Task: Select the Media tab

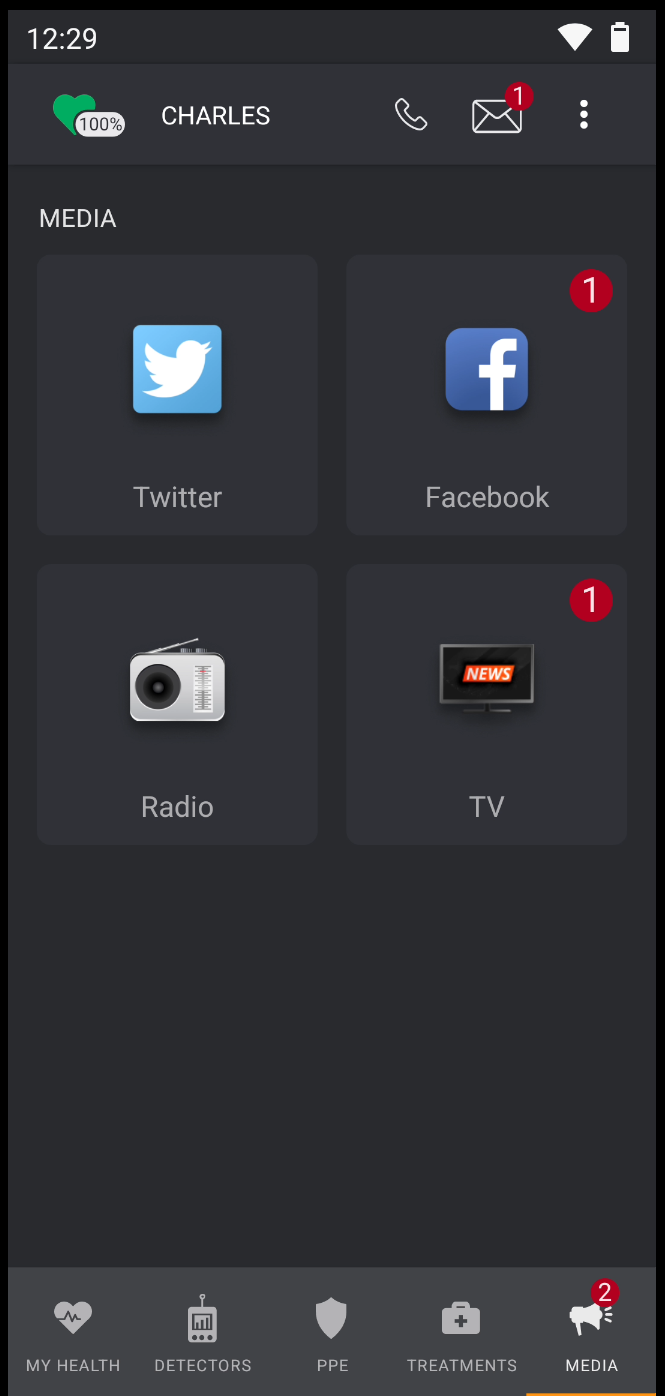Action: (592, 1333)
